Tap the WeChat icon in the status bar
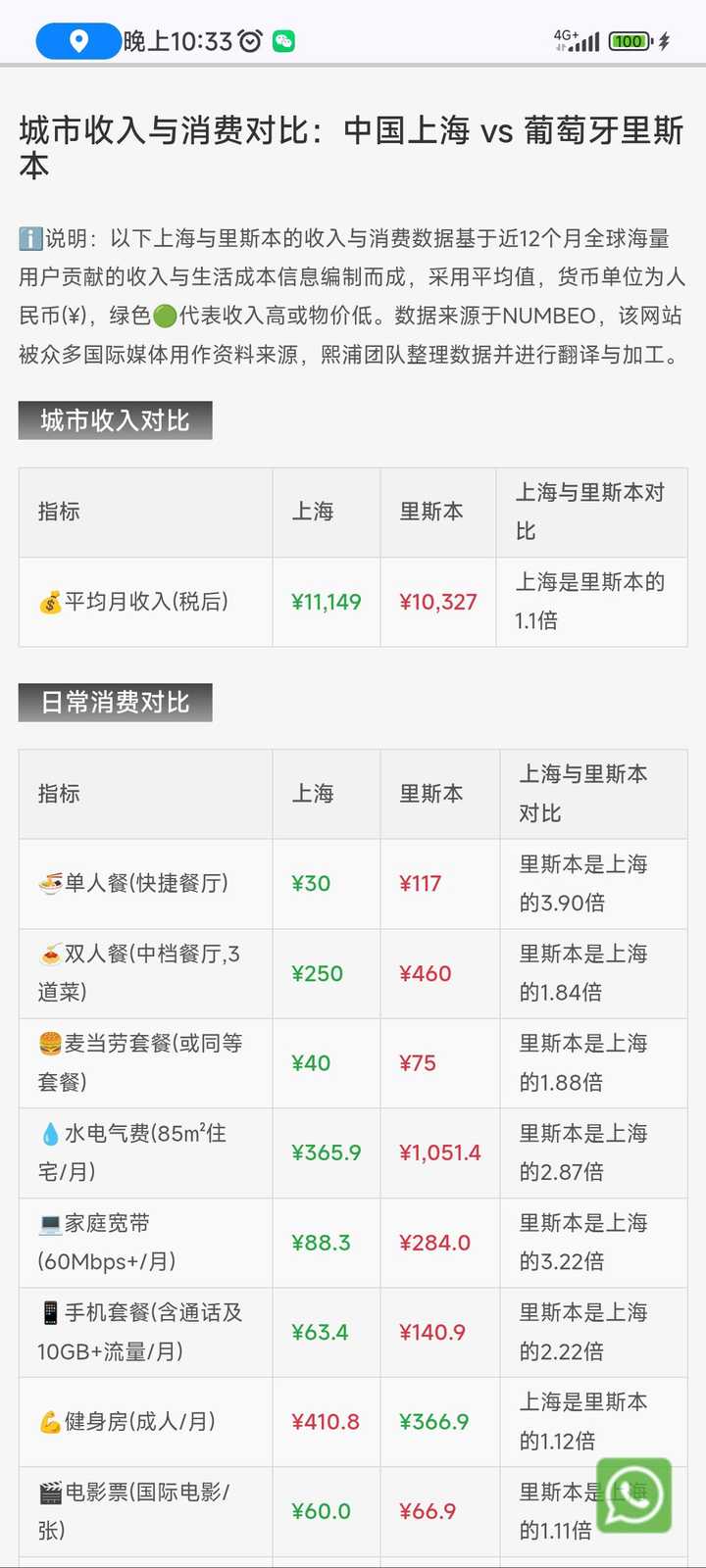The image size is (706, 1568). 283,41
